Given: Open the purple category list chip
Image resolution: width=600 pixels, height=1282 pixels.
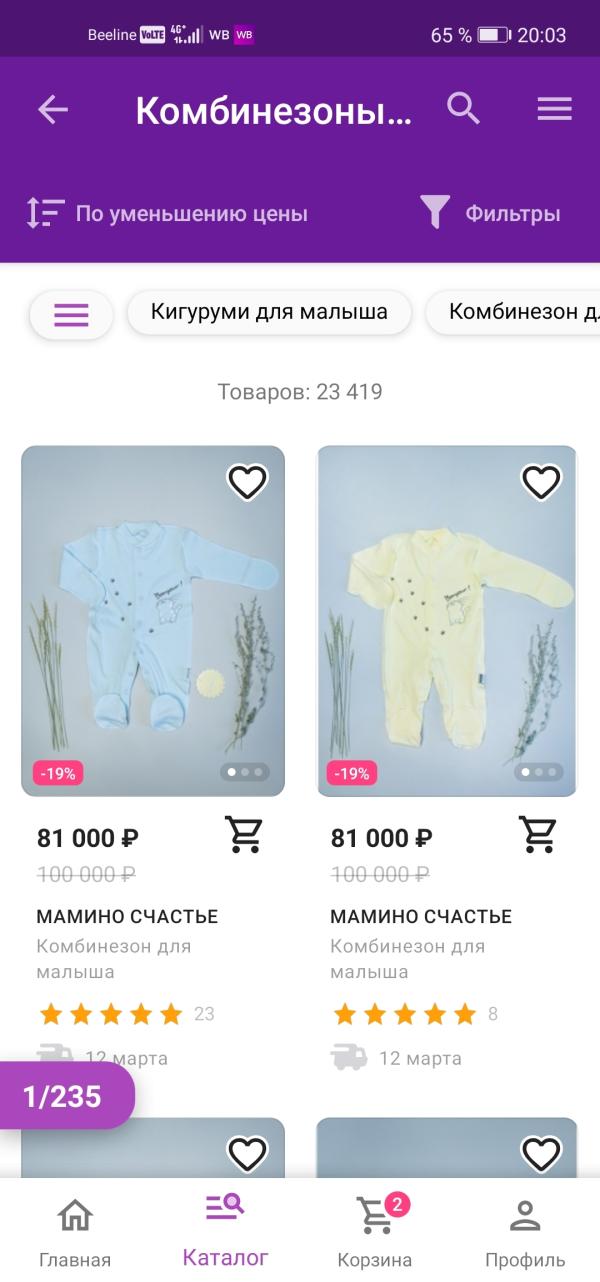Looking at the screenshot, I should pyautogui.click(x=71, y=314).
